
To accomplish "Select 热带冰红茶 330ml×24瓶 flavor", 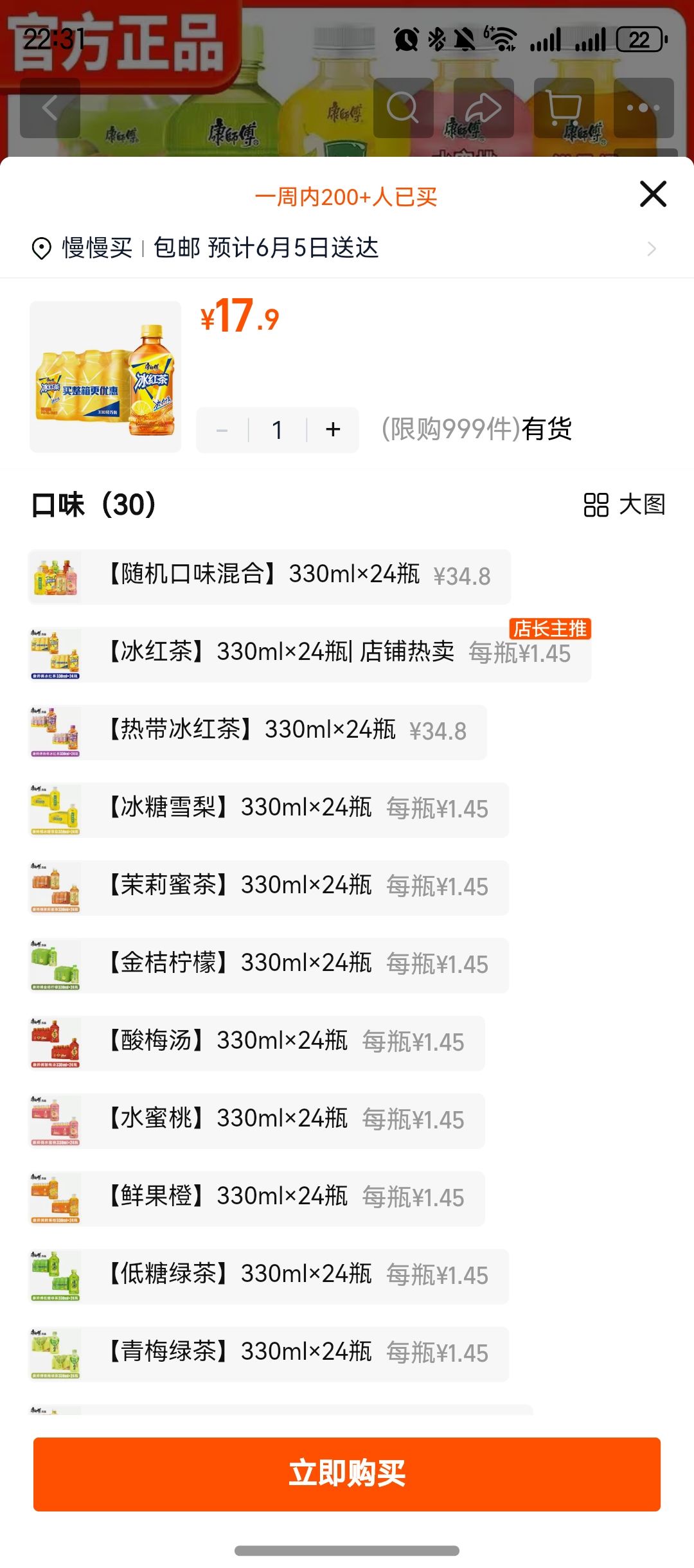I will pyautogui.click(x=258, y=732).
